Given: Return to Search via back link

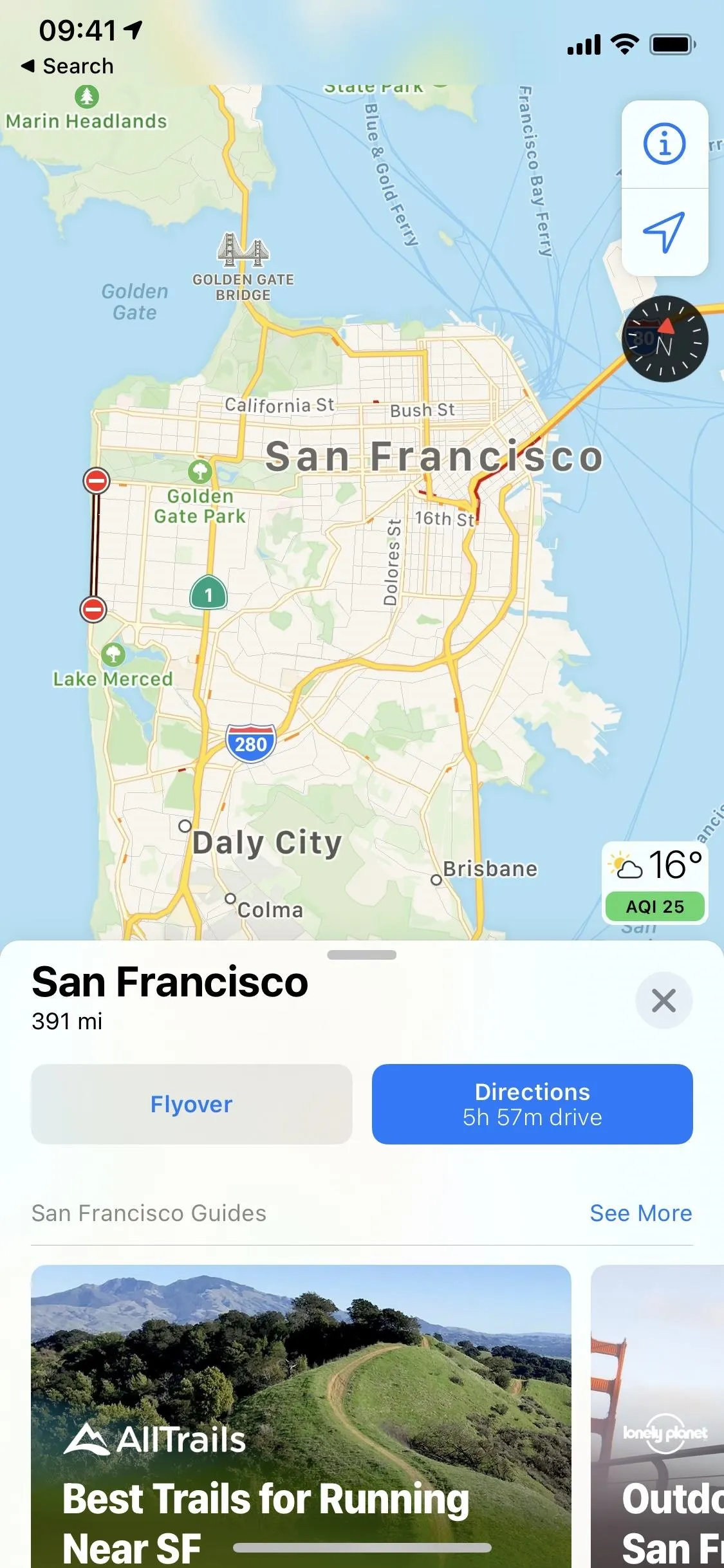Looking at the screenshot, I should (67, 66).
